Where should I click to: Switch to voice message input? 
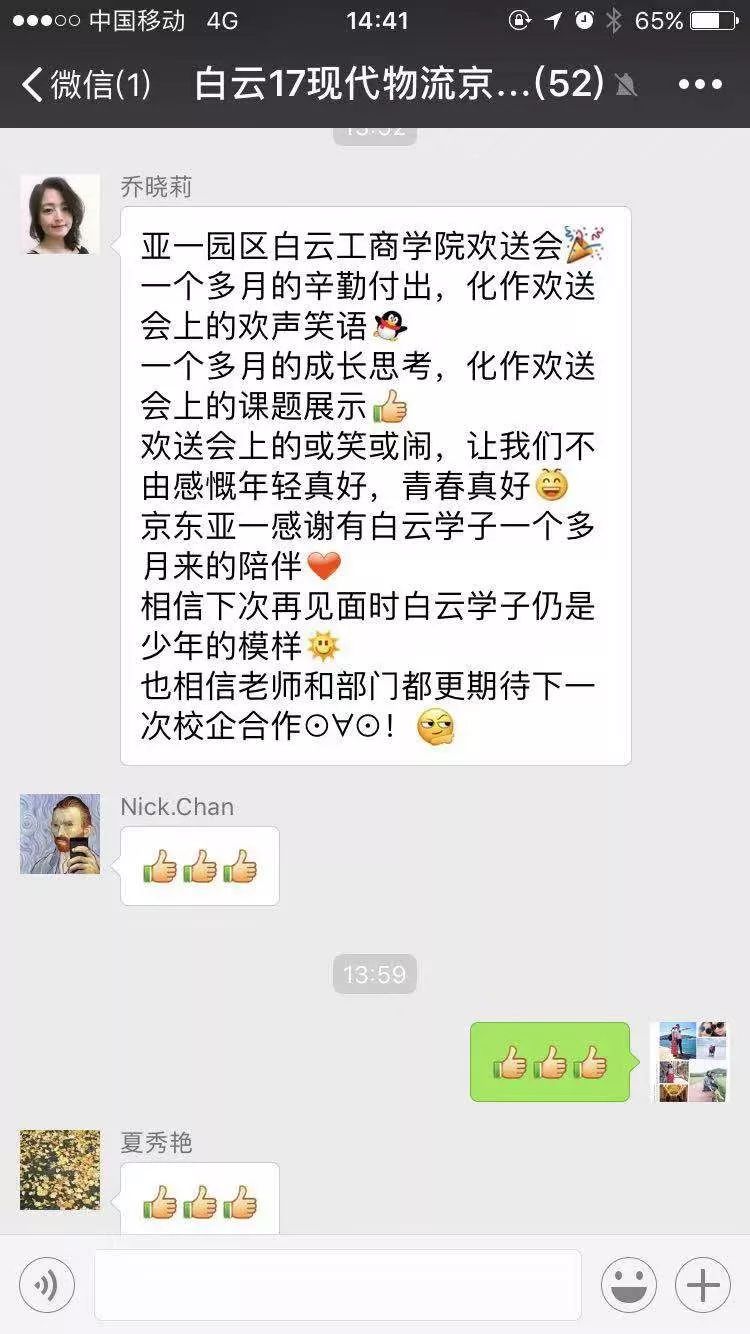pyautogui.click(x=46, y=1285)
